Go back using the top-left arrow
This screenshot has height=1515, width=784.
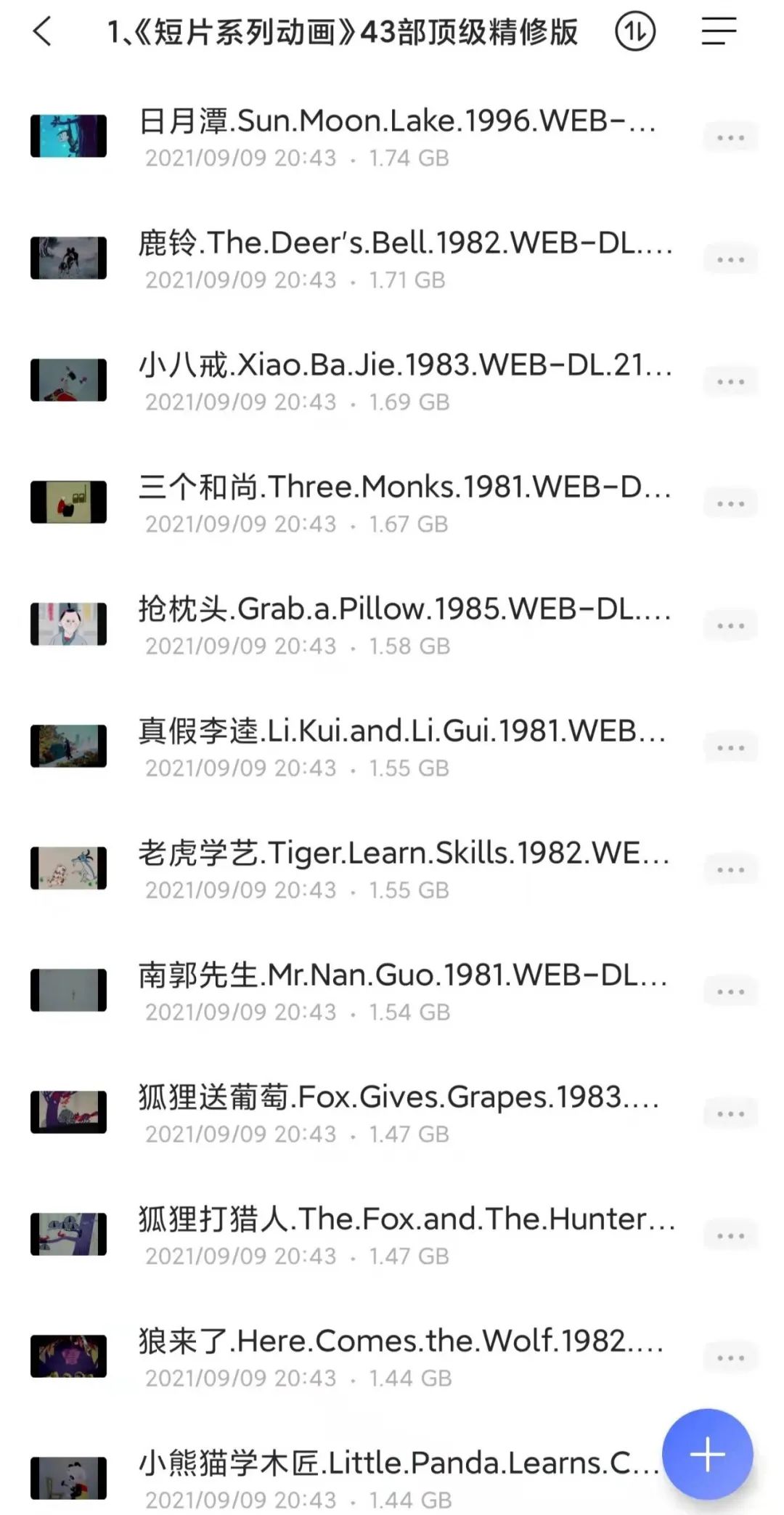click(43, 32)
